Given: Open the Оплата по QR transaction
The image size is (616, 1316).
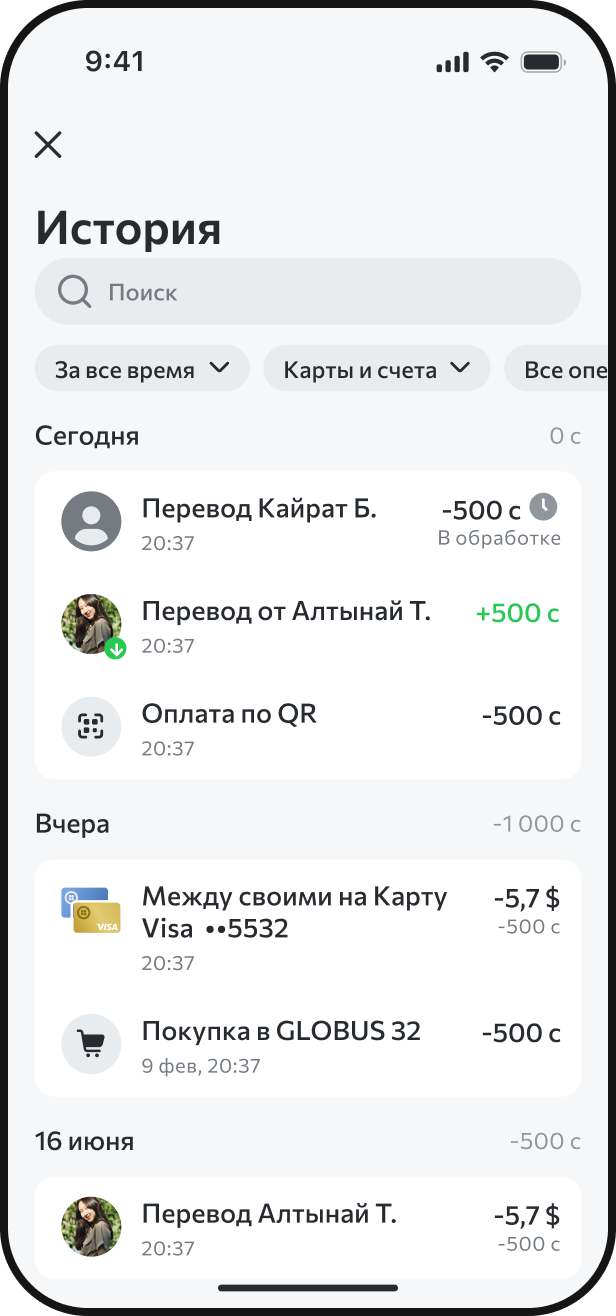Looking at the screenshot, I should click(x=308, y=727).
